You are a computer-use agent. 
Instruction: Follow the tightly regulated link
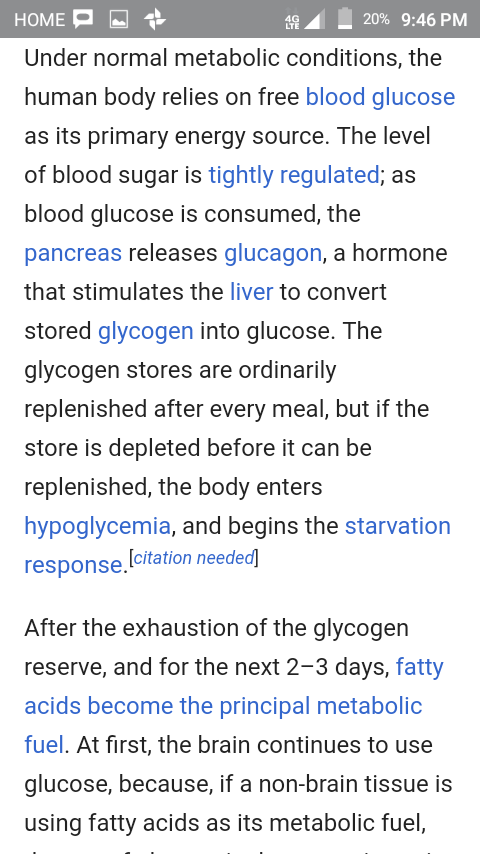coord(293,175)
